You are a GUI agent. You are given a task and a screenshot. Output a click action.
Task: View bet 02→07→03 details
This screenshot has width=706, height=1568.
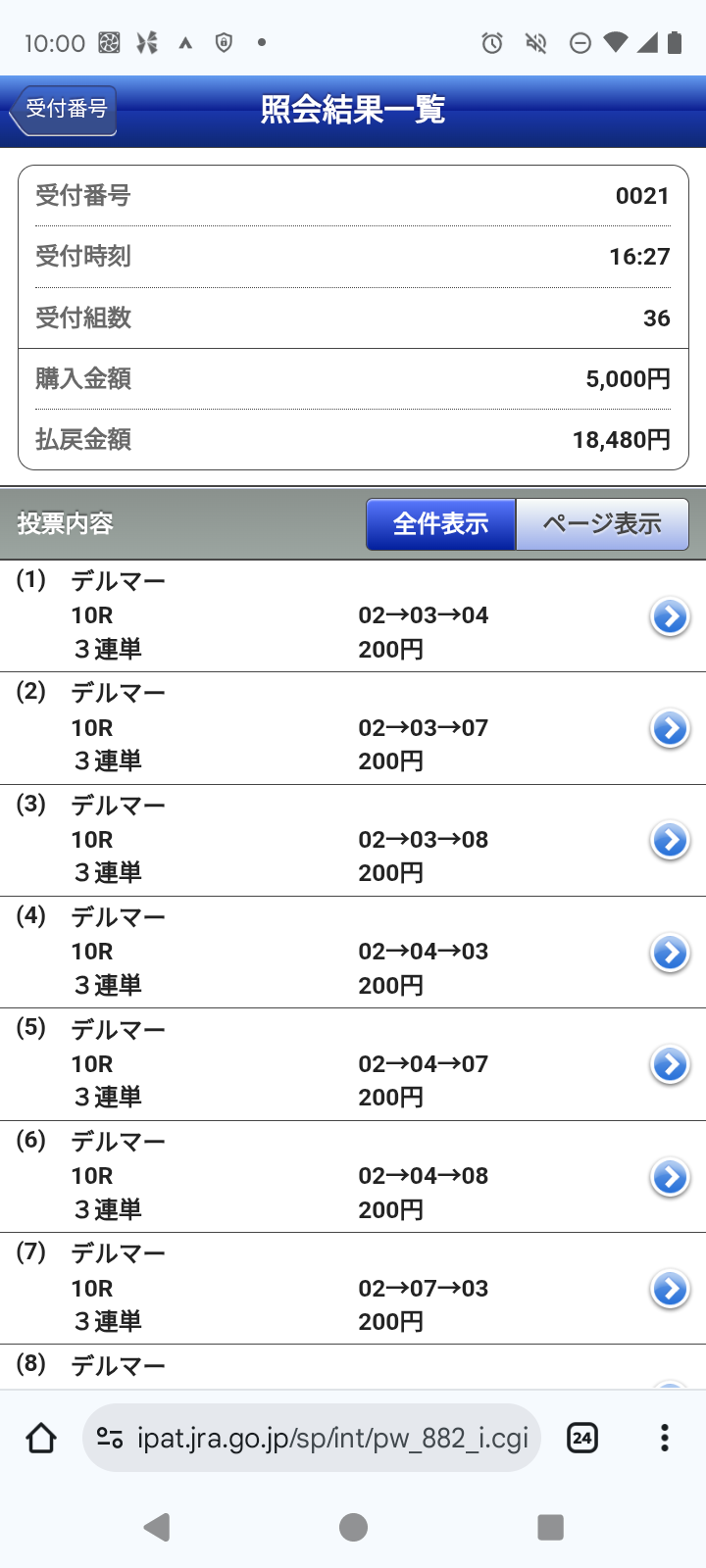coord(670,1289)
